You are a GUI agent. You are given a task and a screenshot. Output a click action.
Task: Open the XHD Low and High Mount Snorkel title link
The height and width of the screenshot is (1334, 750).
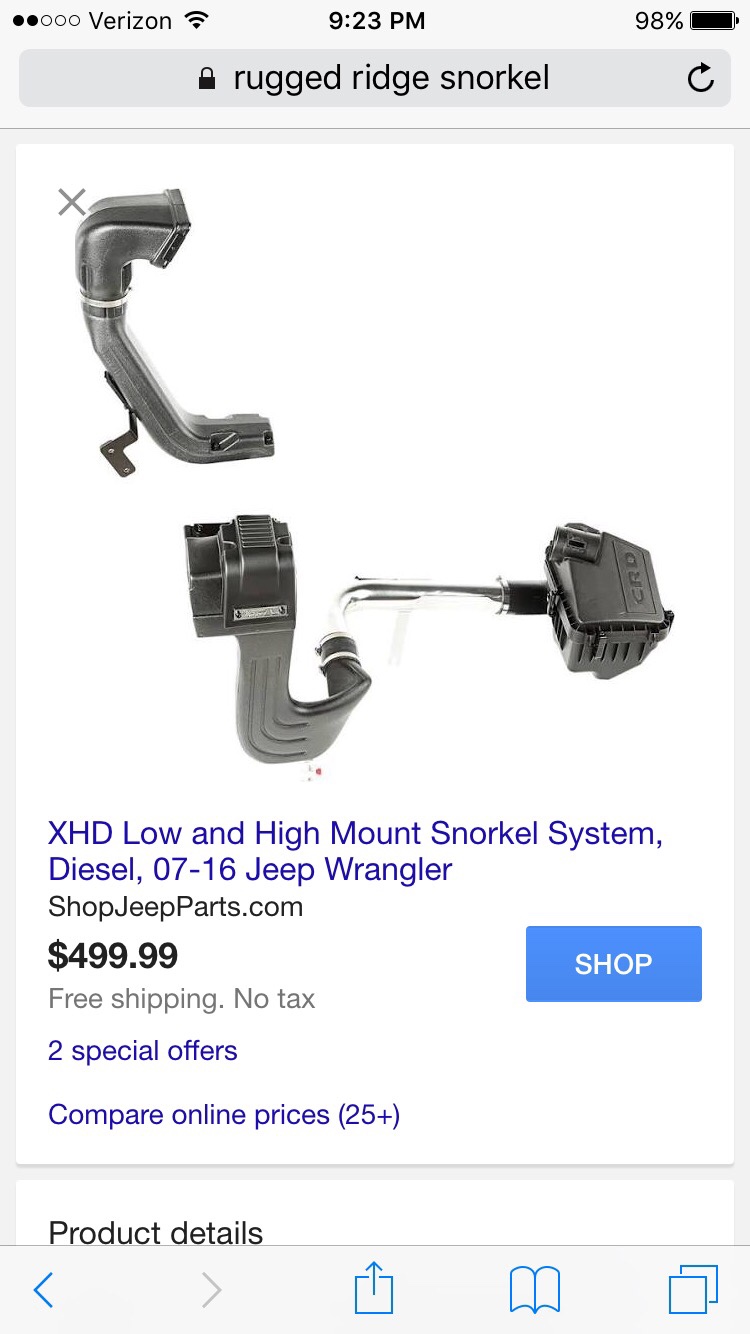355,851
